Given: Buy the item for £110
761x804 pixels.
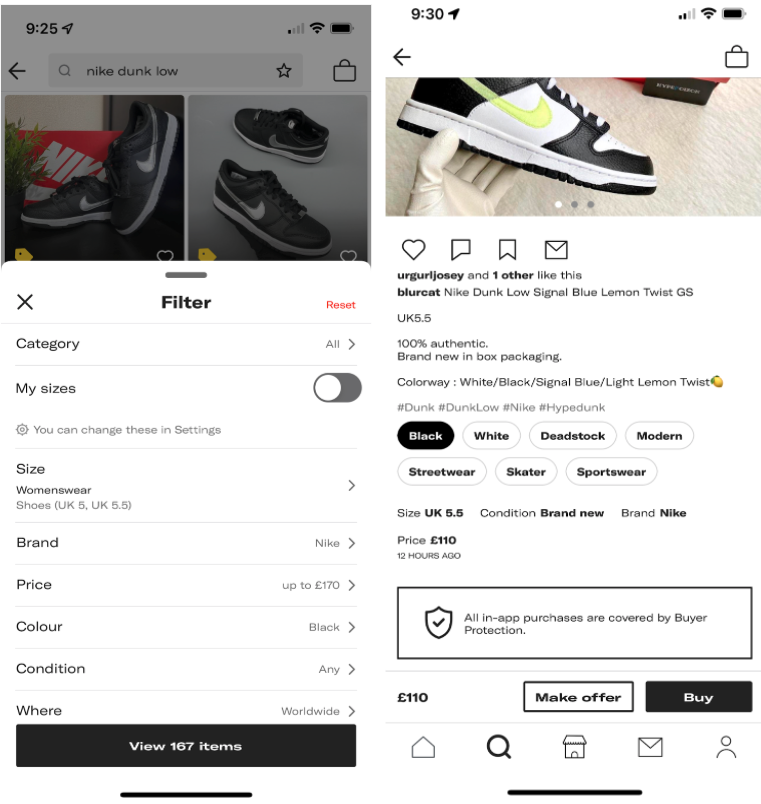Looking at the screenshot, I should pyautogui.click(x=698, y=697).
